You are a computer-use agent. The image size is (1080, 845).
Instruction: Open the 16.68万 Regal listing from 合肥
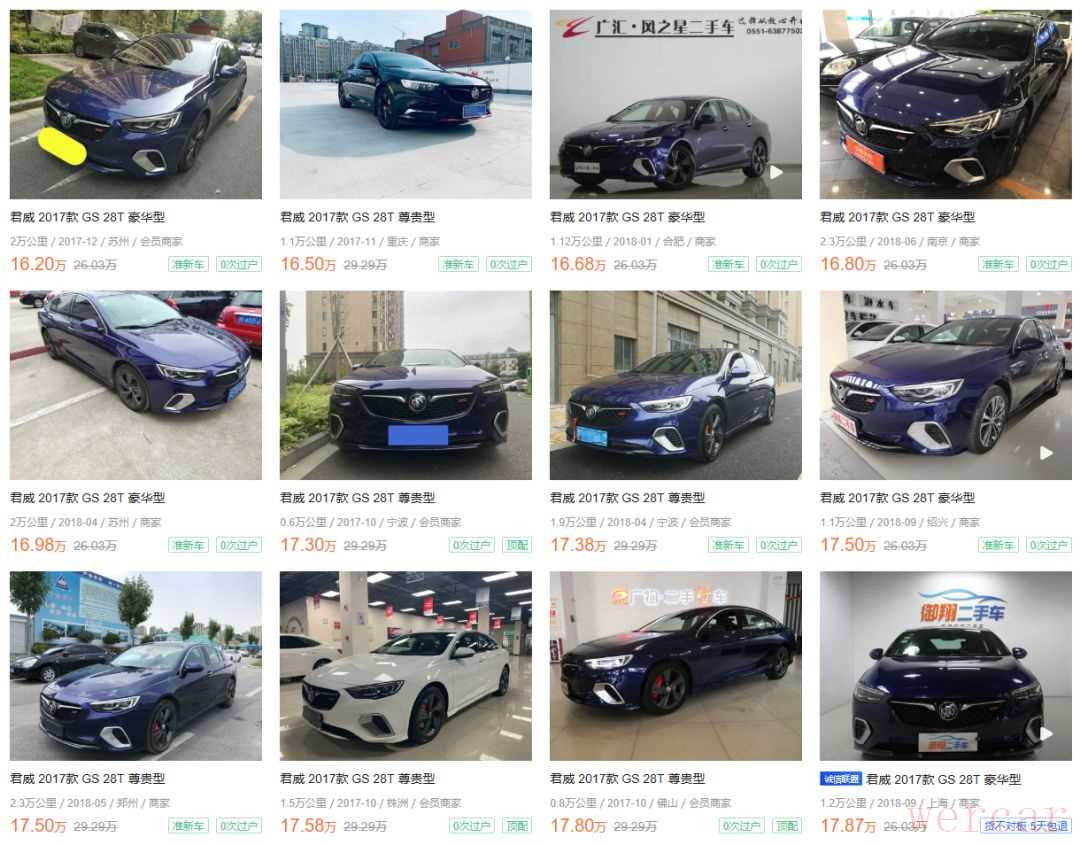tap(675, 105)
